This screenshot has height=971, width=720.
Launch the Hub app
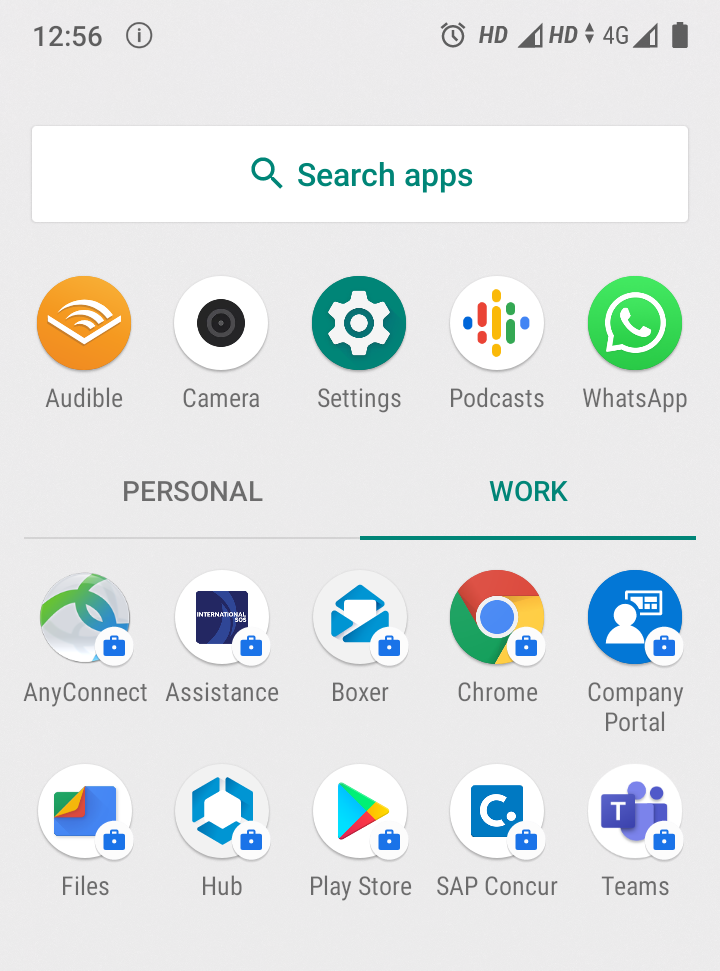pos(221,812)
